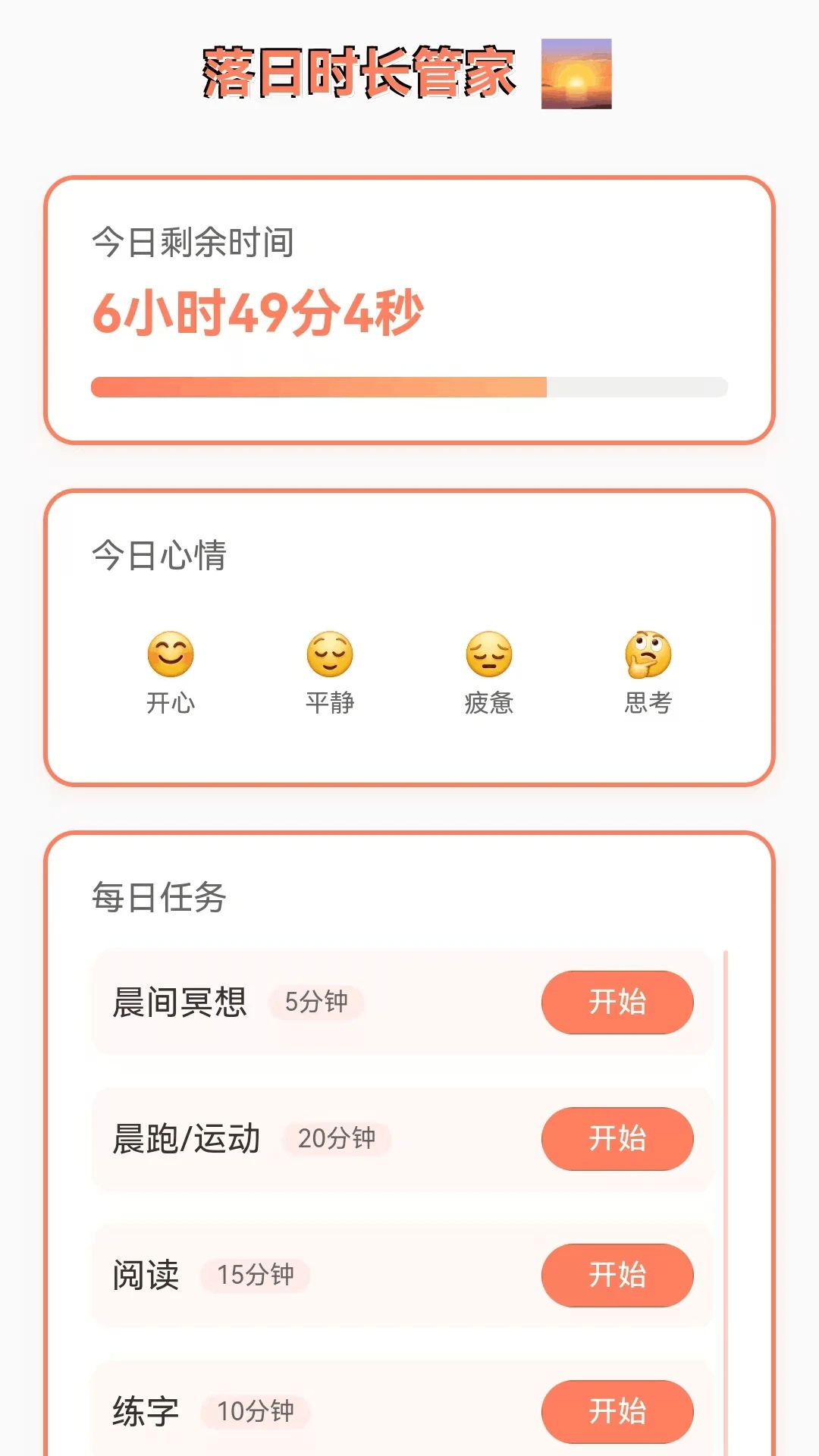The width and height of the screenshot is (819, 1456).
Task: Toggle the 练字 task row selection
Action: (x=303, y=1410)
